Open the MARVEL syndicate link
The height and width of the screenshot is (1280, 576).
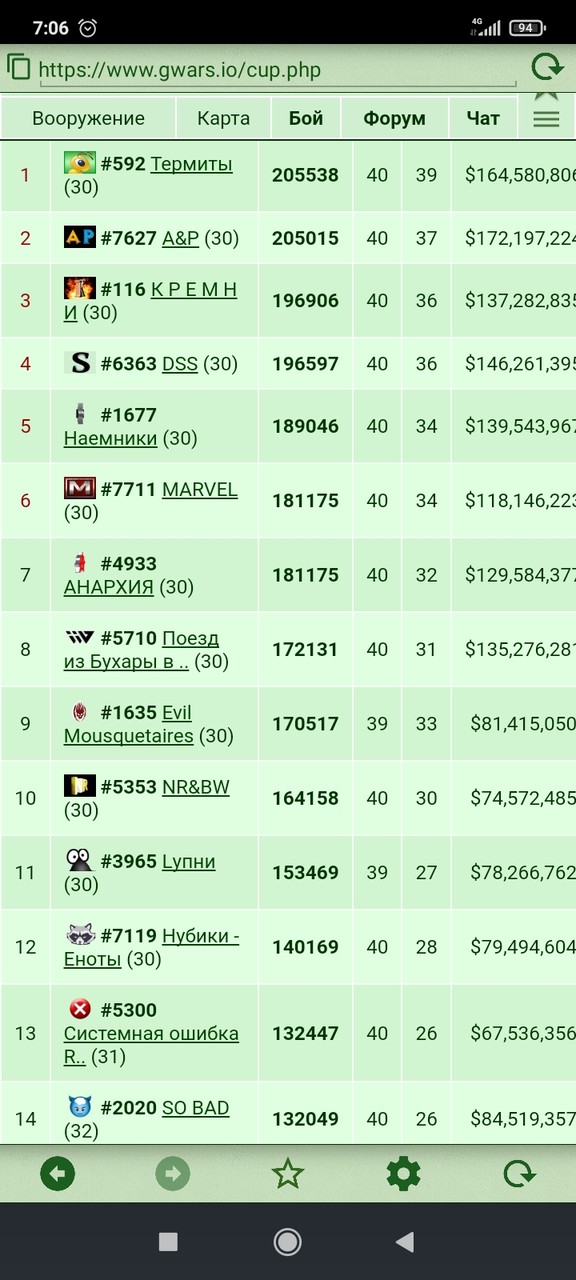pyautogui.click(x=200, y=490)
